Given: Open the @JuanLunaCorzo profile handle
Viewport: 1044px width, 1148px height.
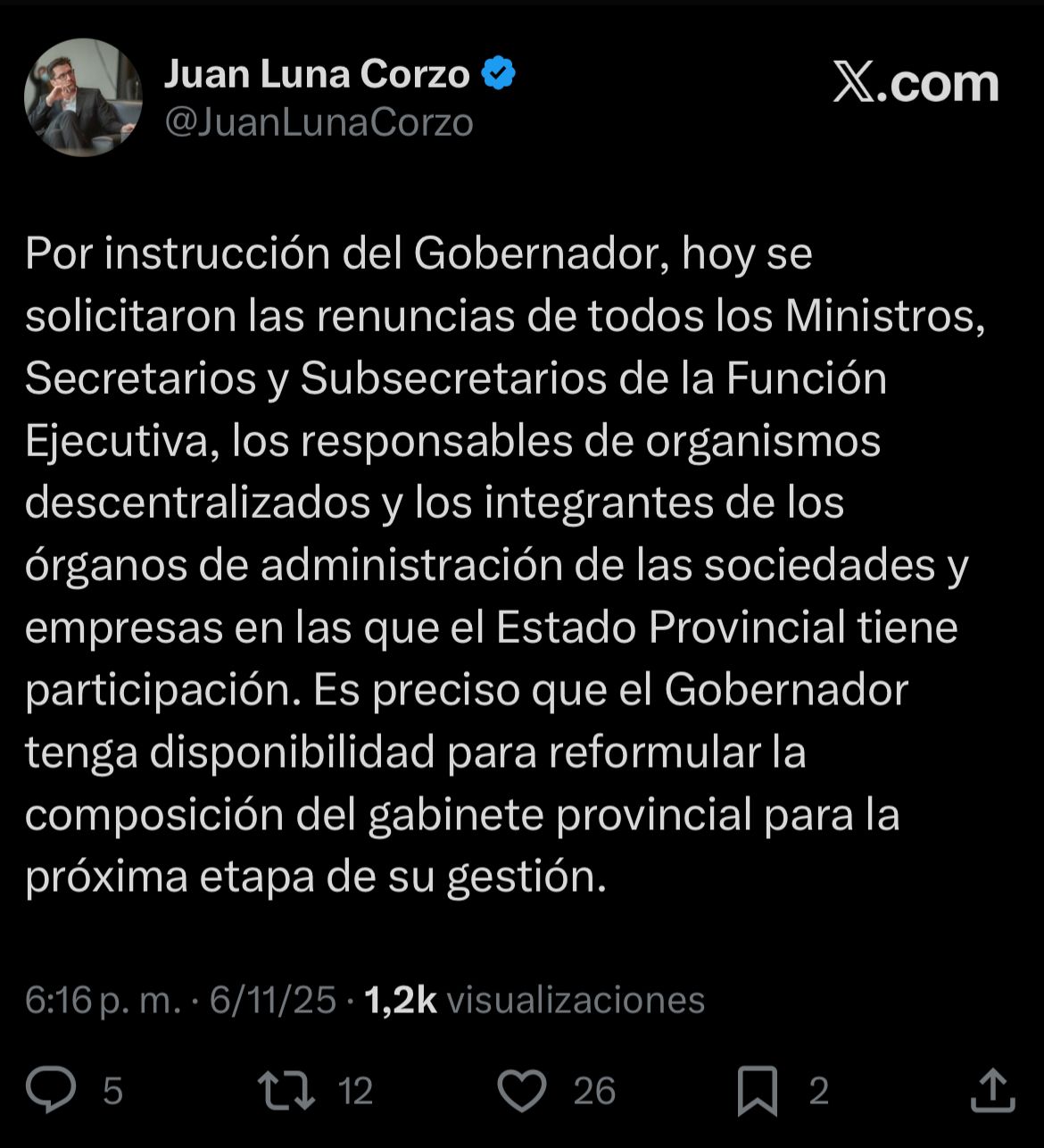Looking at the screenshot, I should 319,123.
